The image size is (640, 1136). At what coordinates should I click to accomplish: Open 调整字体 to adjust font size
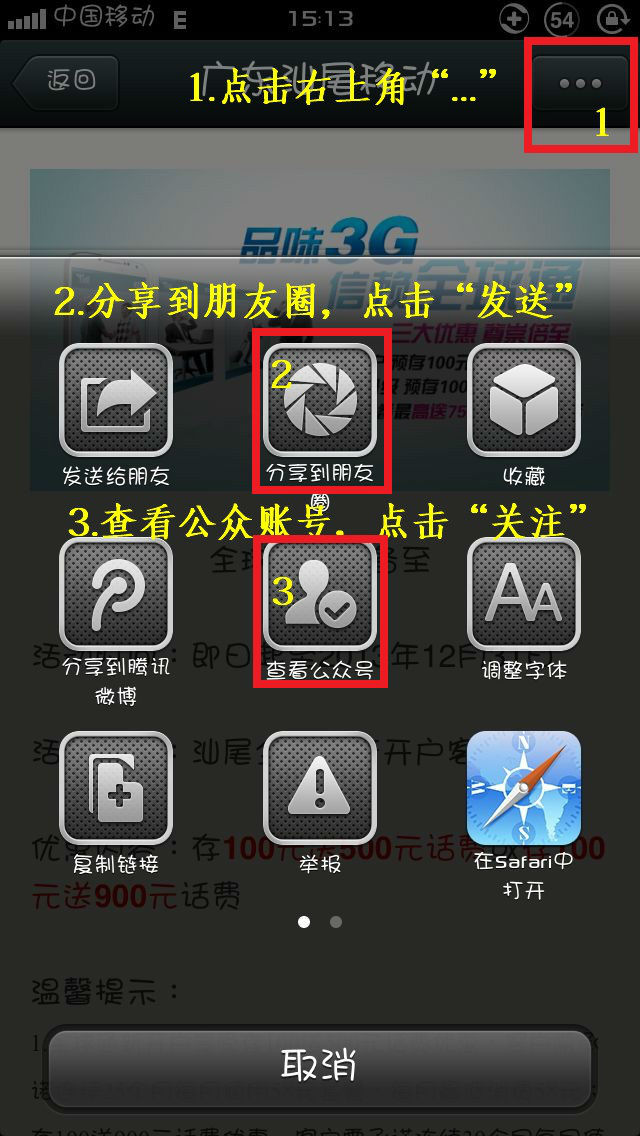coord(524,595)
